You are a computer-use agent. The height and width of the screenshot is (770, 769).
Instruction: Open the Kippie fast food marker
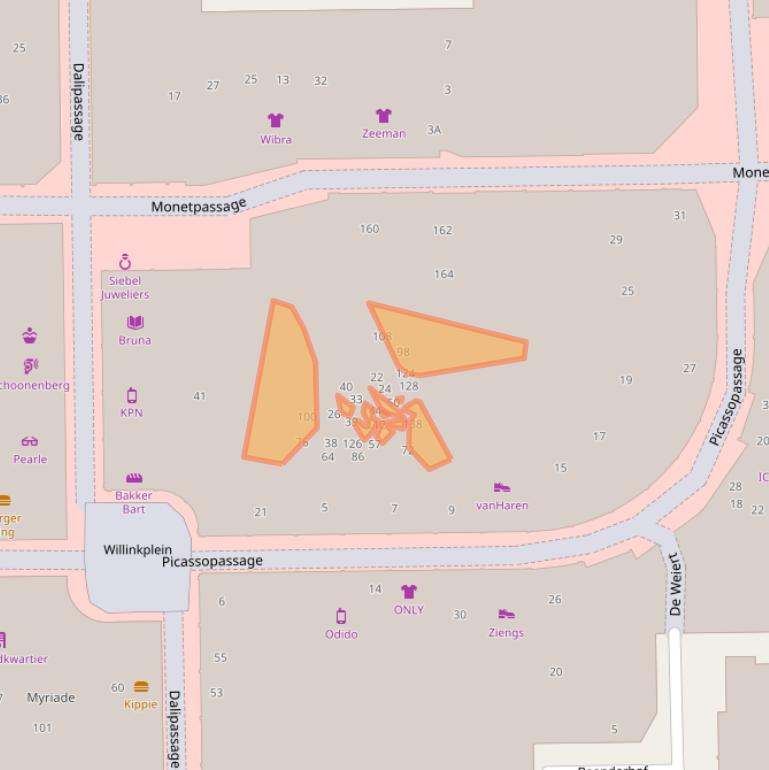pyautogui.click(x=141, y=687)
